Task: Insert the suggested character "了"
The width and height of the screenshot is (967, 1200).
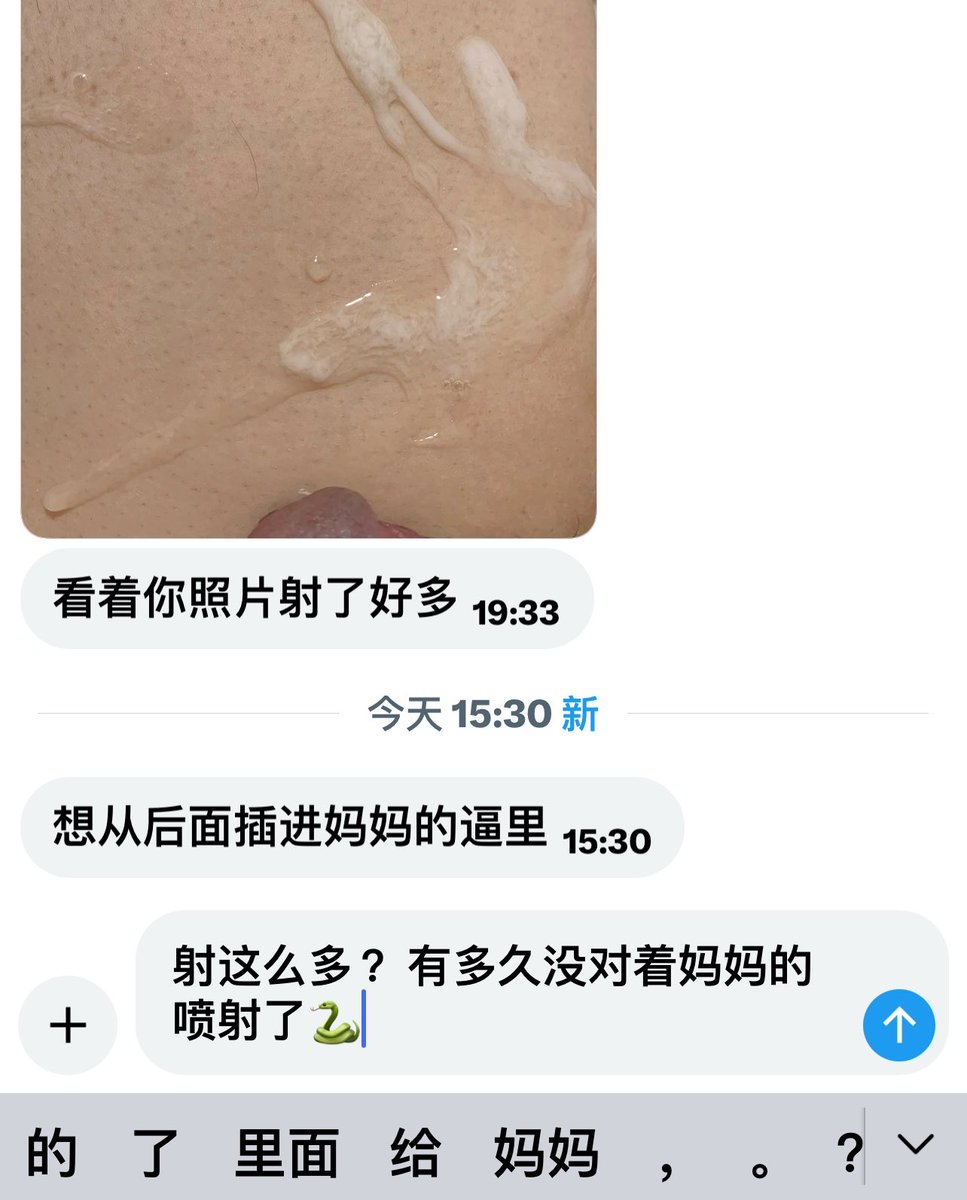Action: pyautogui.click(x=156, y=1154)
